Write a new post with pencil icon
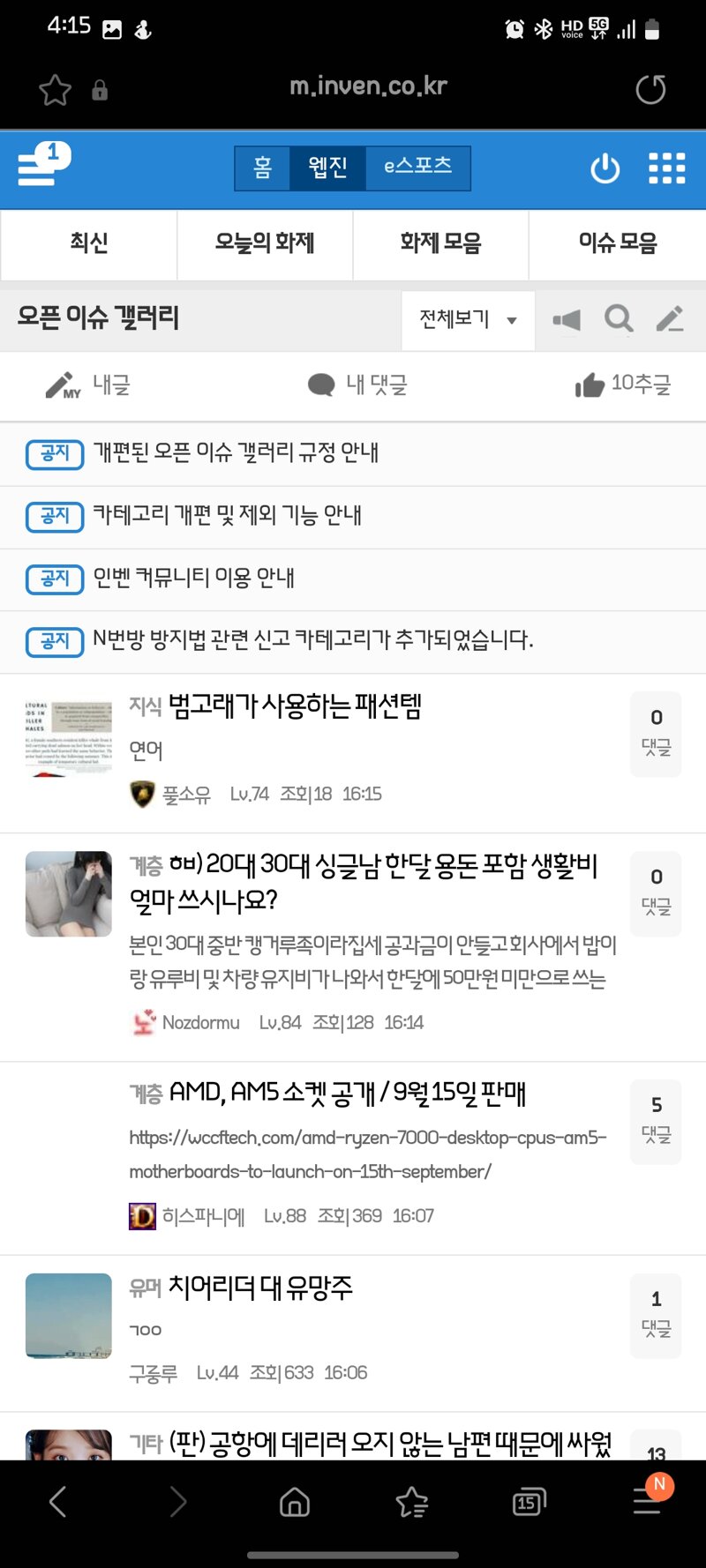Viewport: 706px width, 1568px height. [x=670, y=318]
